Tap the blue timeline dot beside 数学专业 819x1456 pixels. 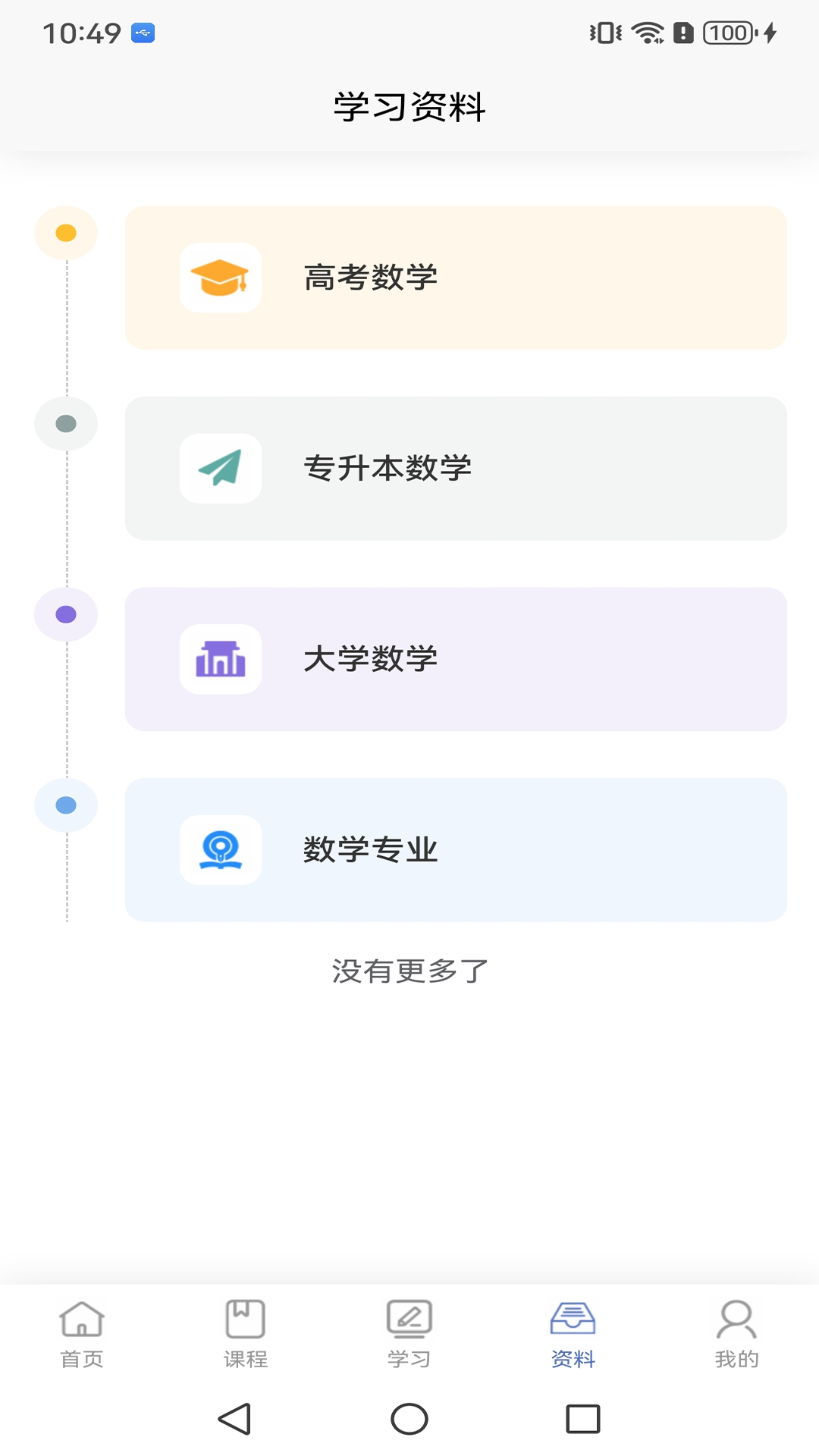[65, 805]
